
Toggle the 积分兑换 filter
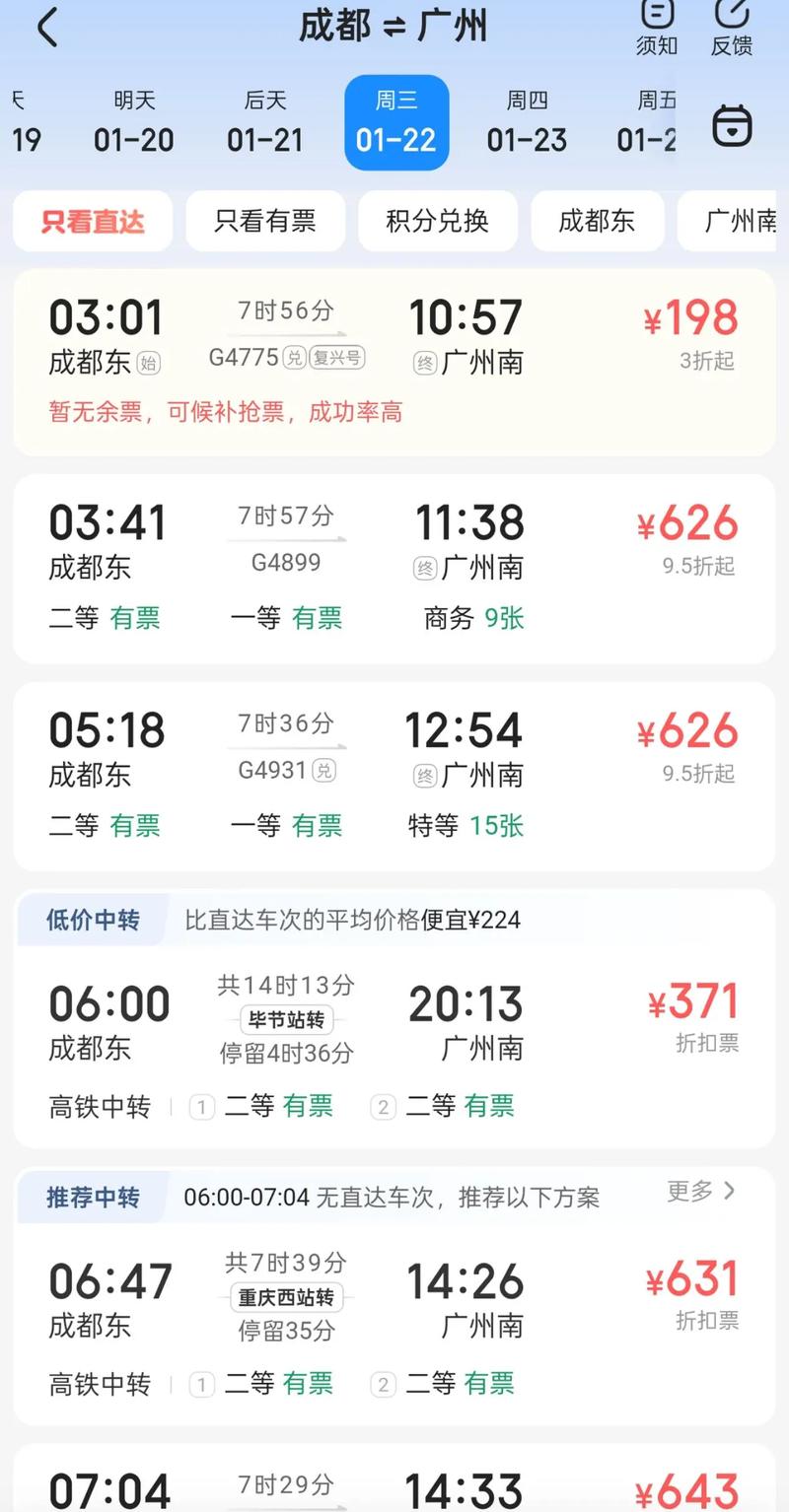[437, 221]
